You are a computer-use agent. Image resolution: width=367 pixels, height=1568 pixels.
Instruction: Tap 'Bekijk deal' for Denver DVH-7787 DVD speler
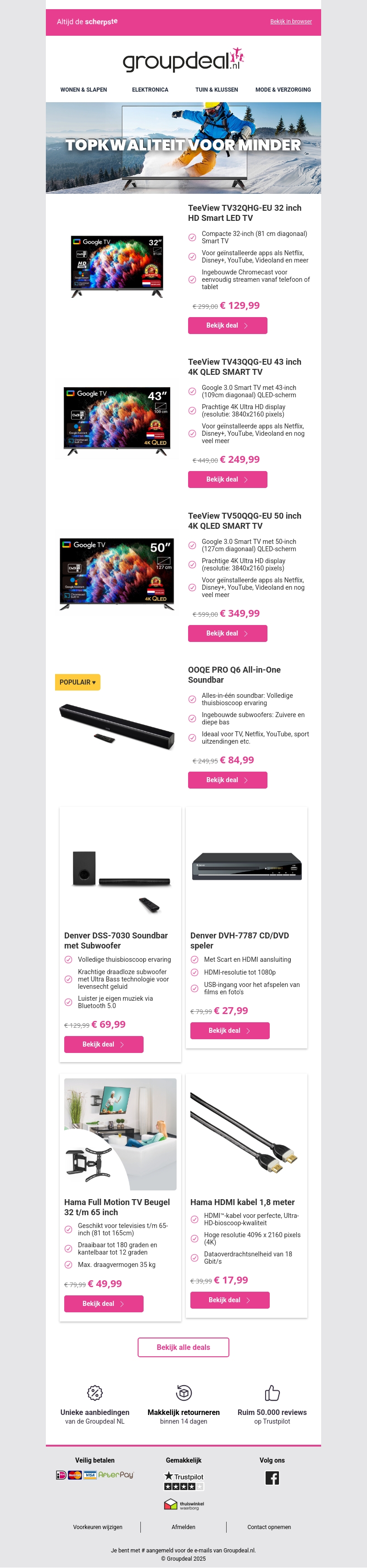click(230, 1031)
